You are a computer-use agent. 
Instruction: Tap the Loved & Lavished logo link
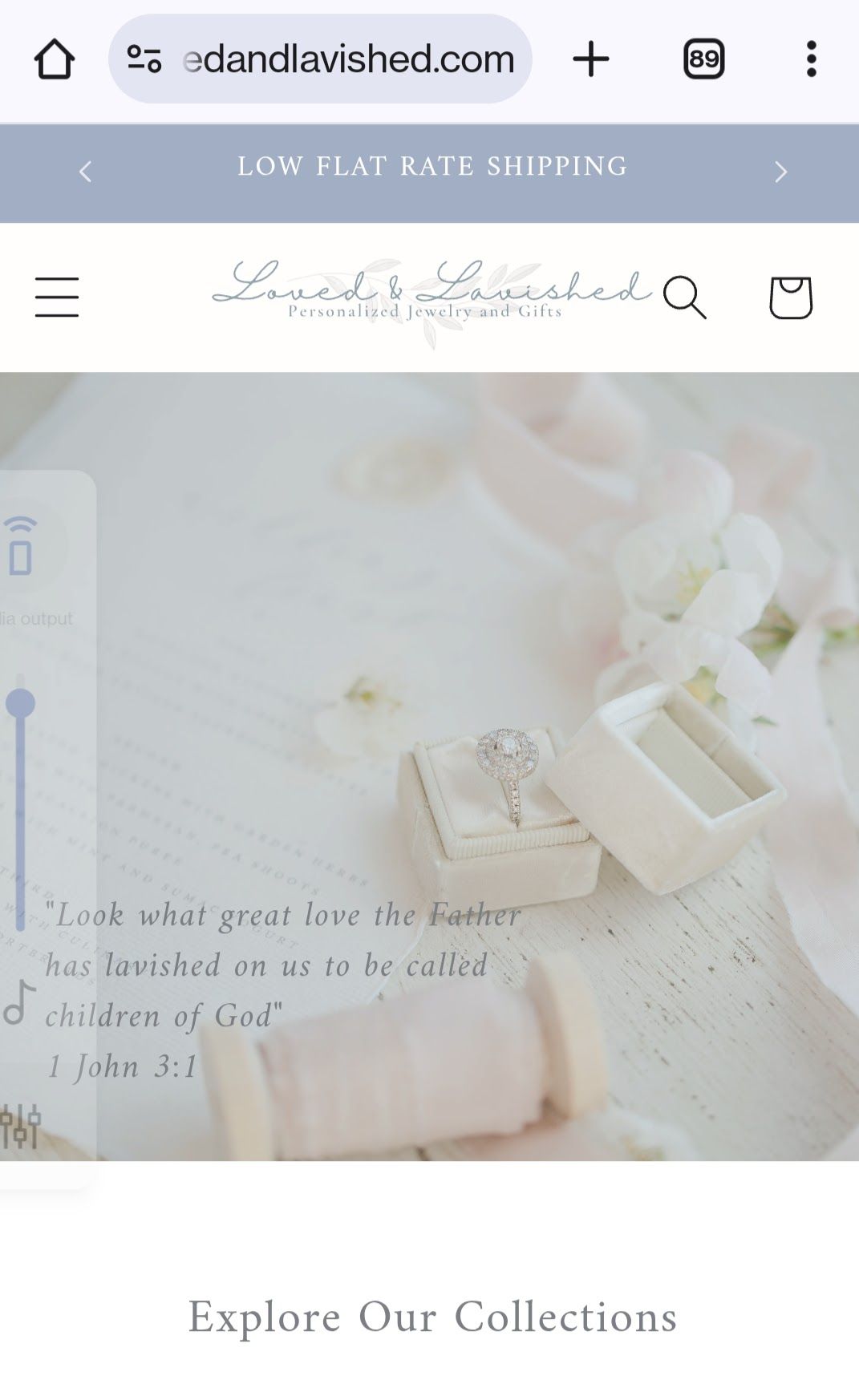[x=432, y=297]
